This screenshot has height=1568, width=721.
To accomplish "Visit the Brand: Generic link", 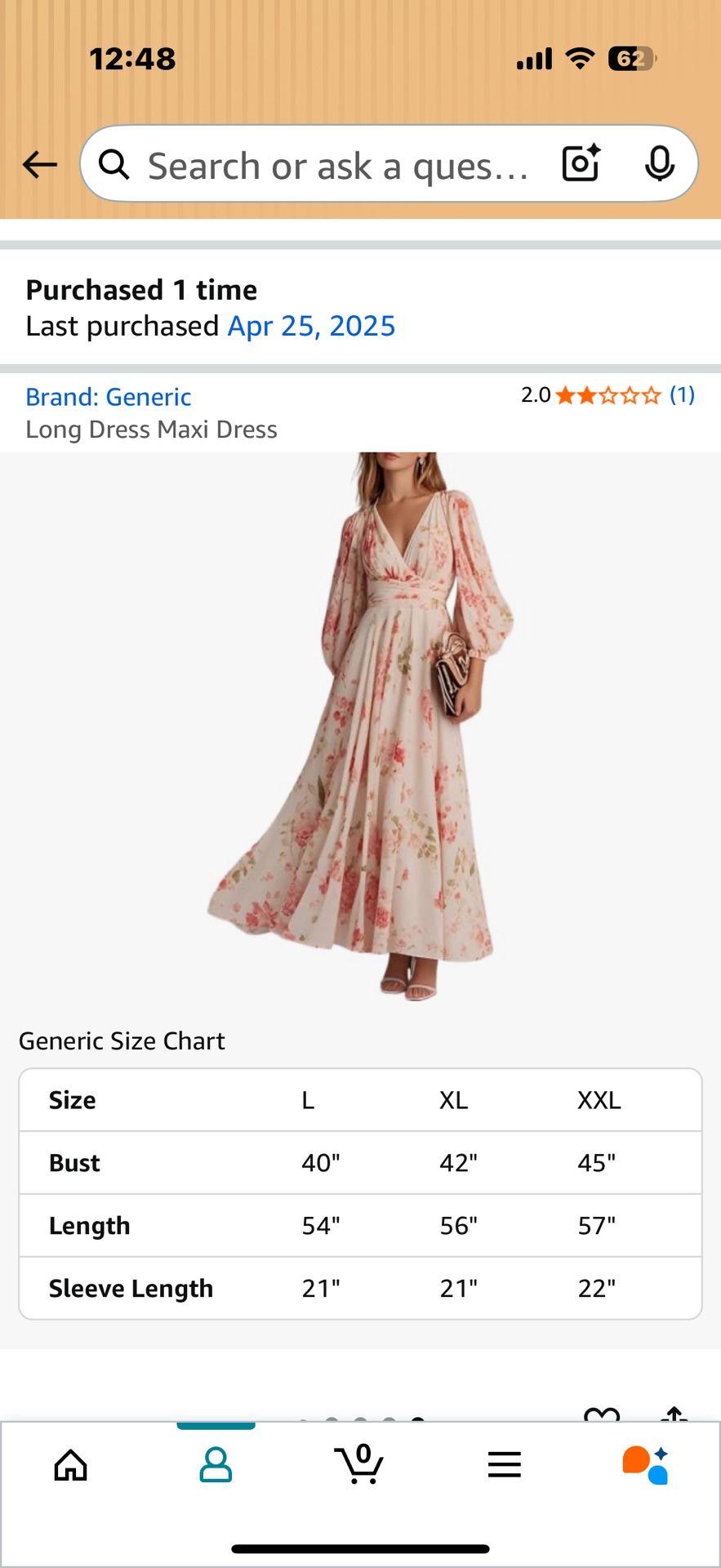I will pos(109,396).
